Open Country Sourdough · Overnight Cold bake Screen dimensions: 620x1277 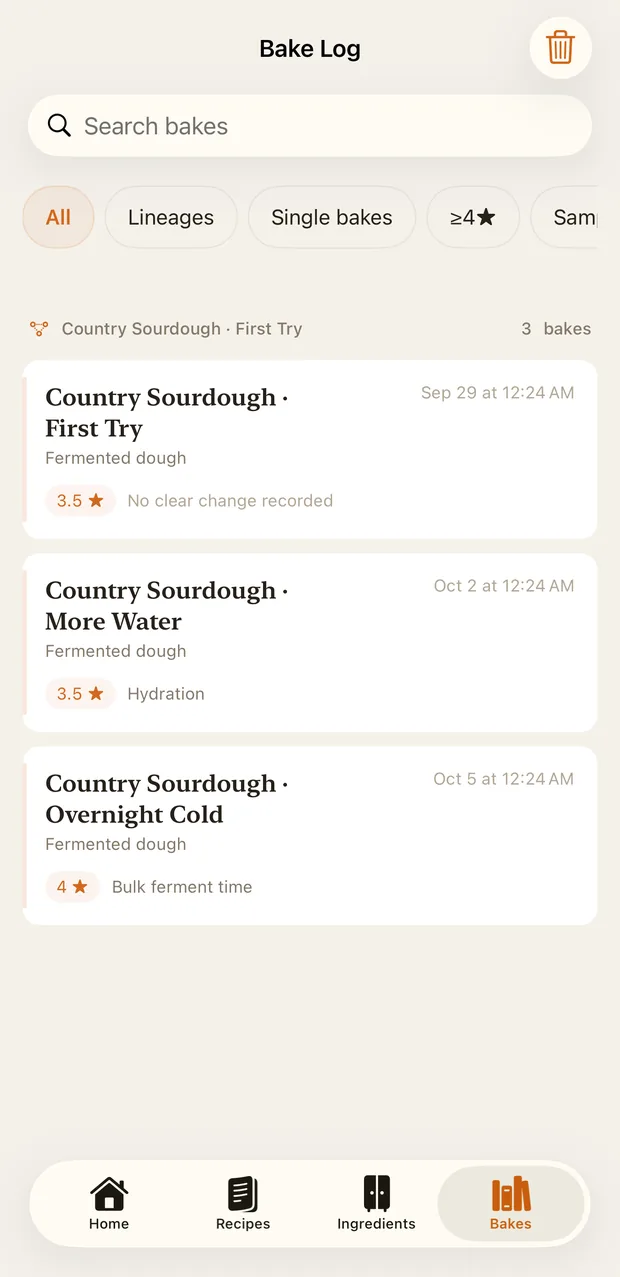(310, 836)
